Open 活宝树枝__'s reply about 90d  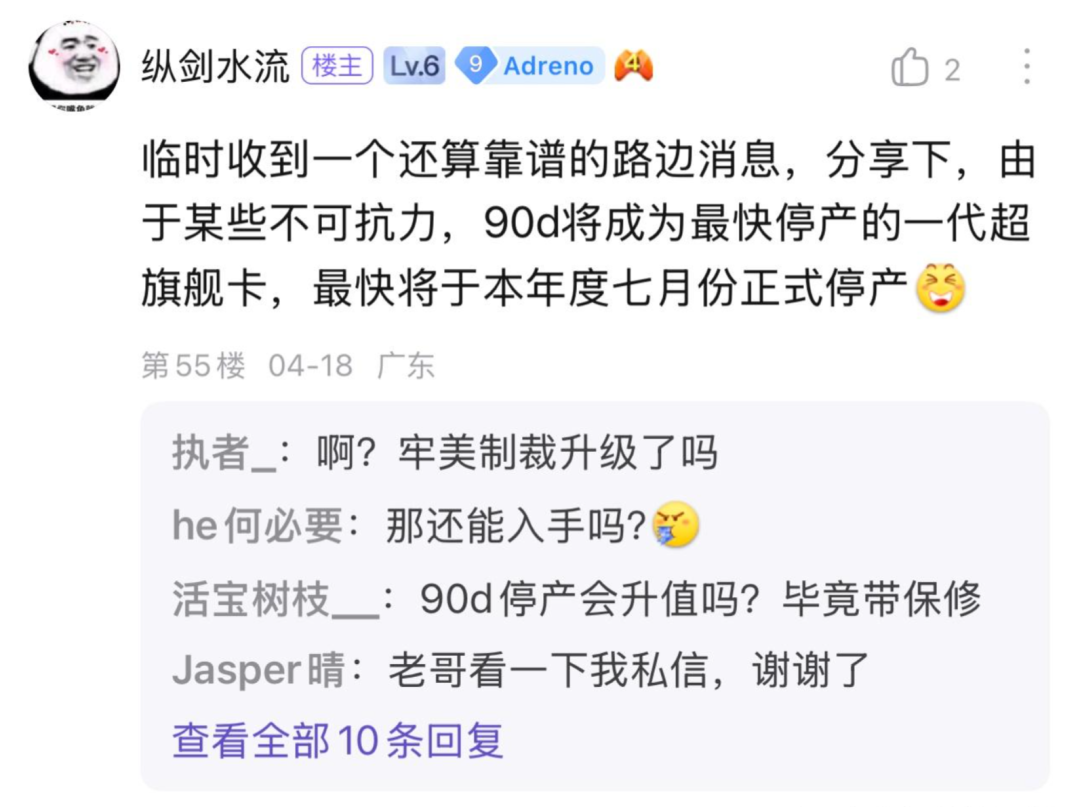[x=700, y=599]
